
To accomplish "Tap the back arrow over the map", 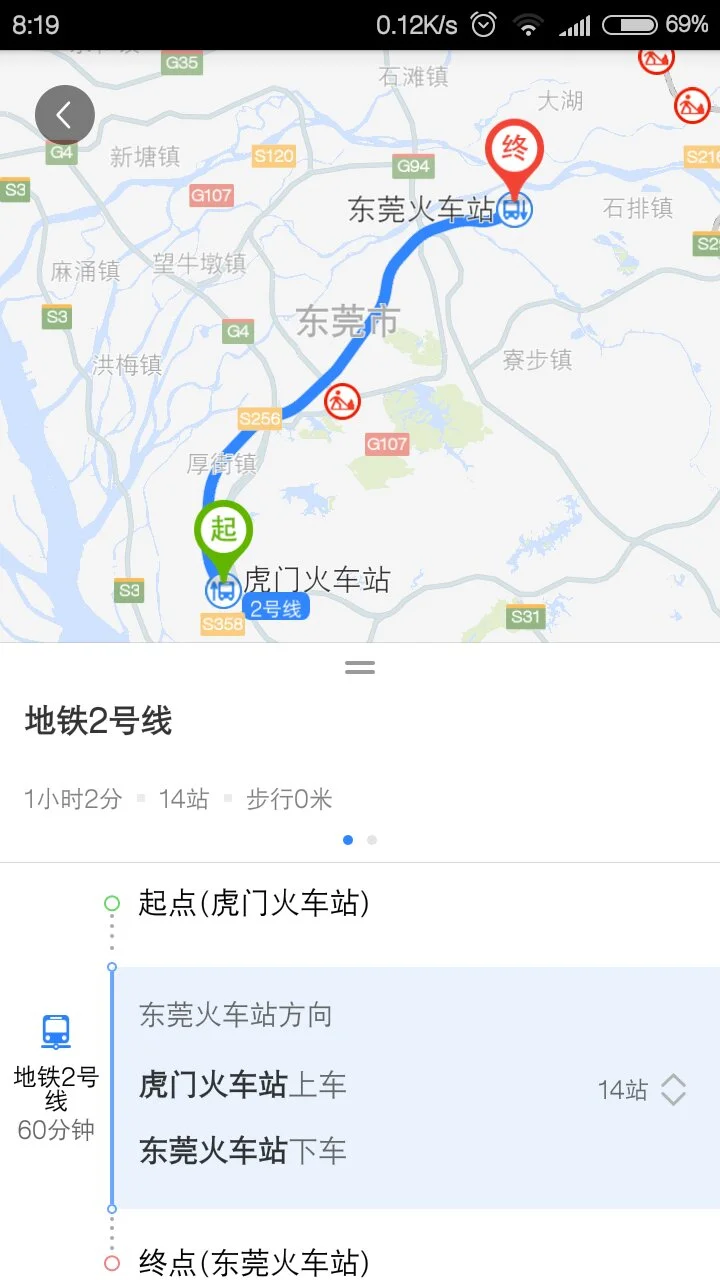I will point(64,114).
